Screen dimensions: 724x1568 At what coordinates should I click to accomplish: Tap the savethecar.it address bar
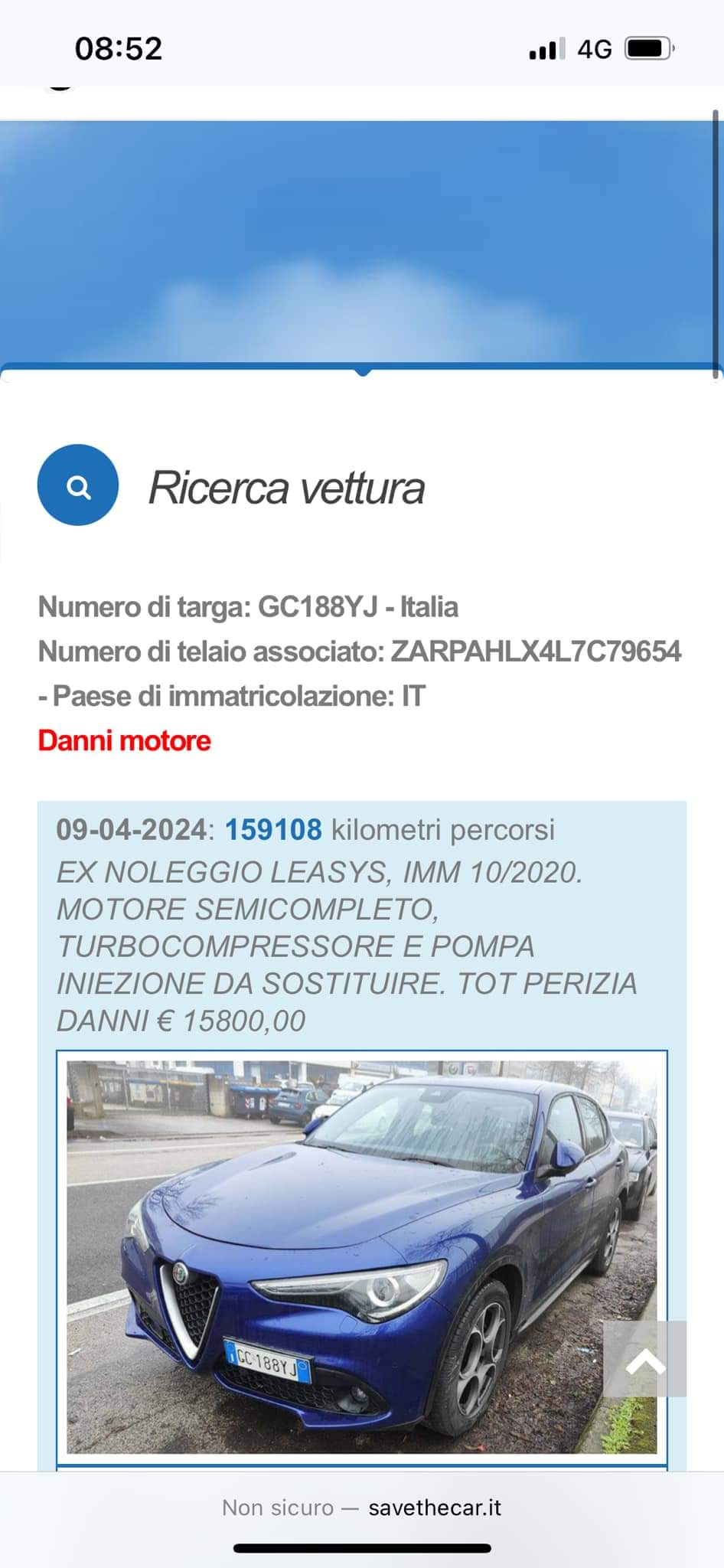(361, 1508)
